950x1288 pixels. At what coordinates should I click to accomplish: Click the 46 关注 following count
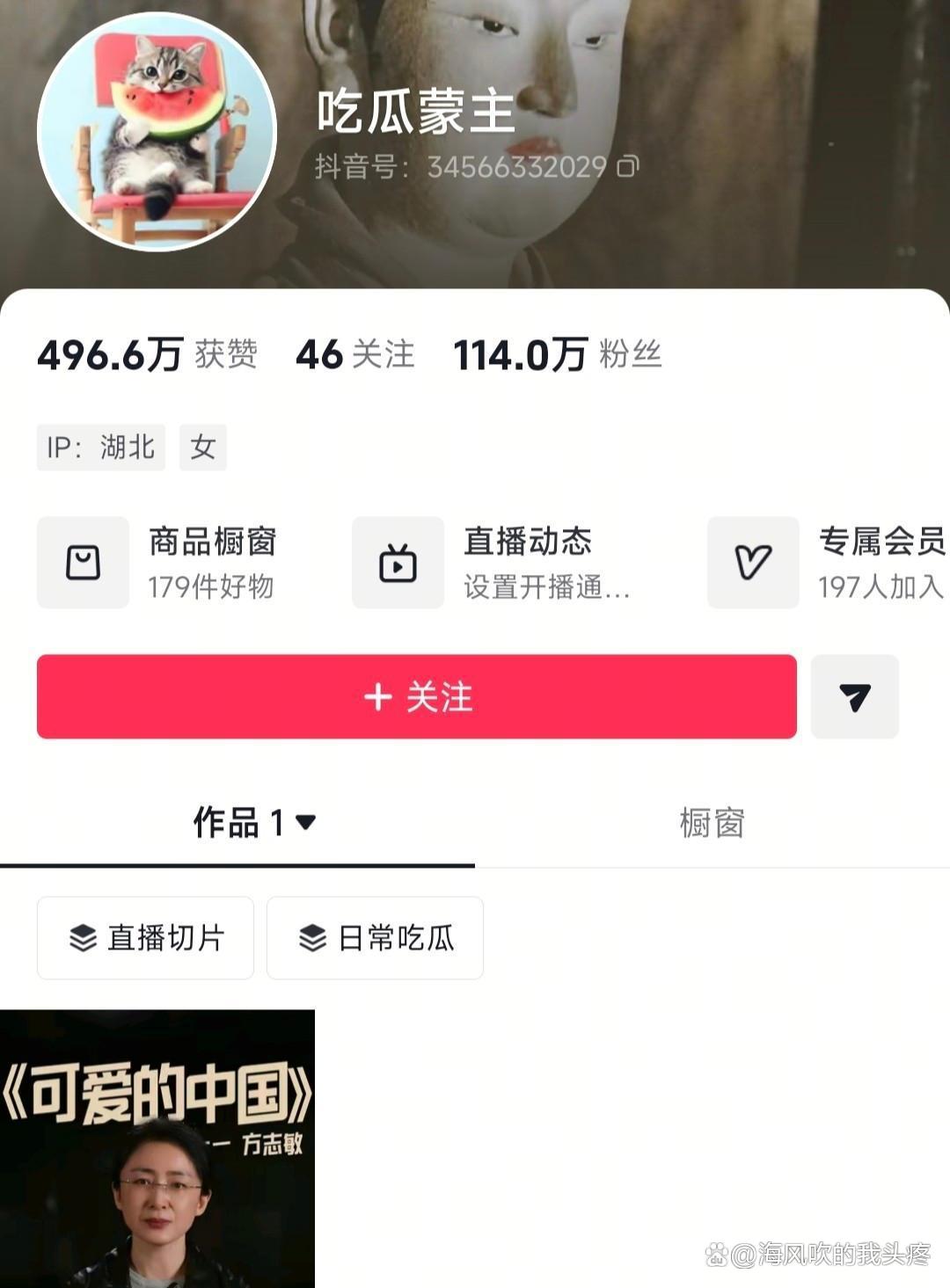coord(354,354)
